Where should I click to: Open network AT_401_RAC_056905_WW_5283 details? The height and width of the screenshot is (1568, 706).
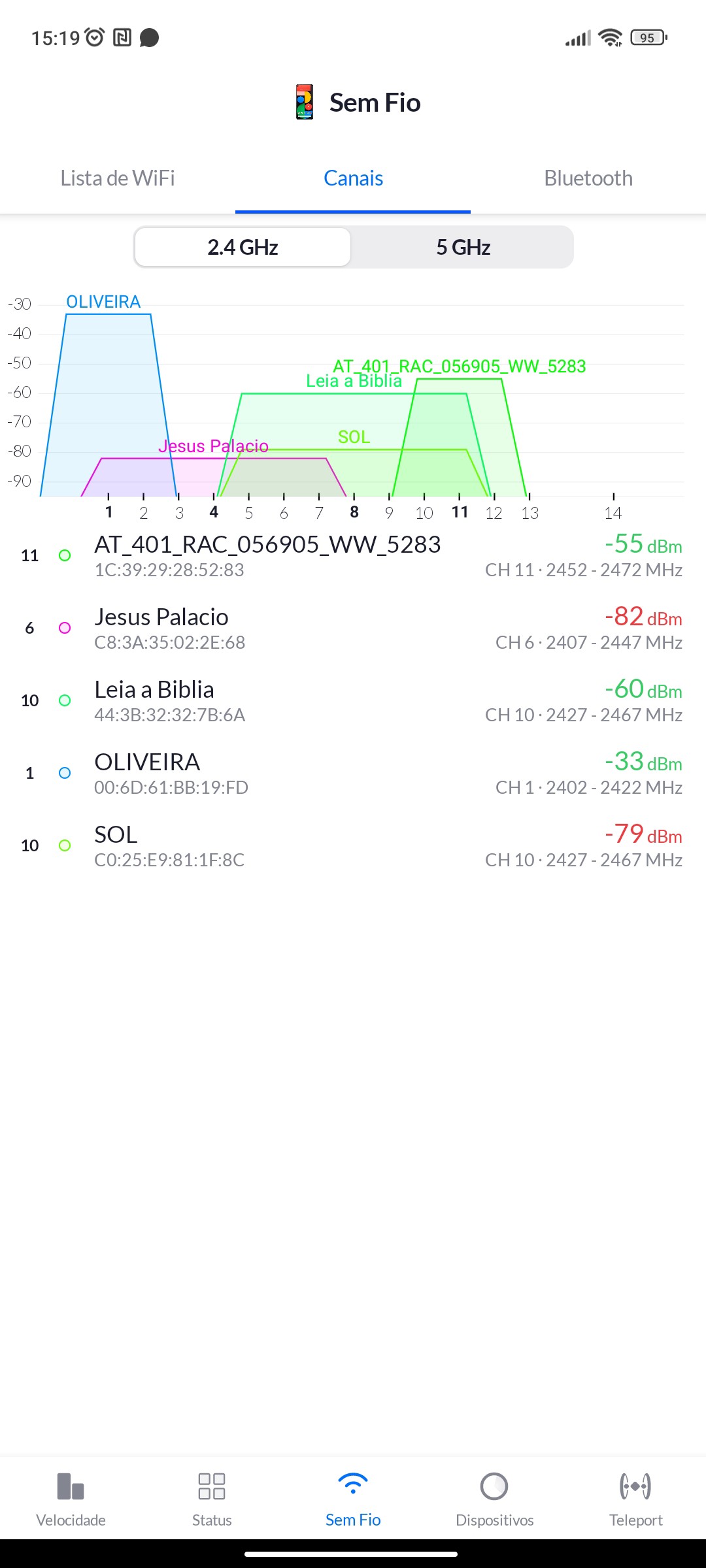point(353,555)
